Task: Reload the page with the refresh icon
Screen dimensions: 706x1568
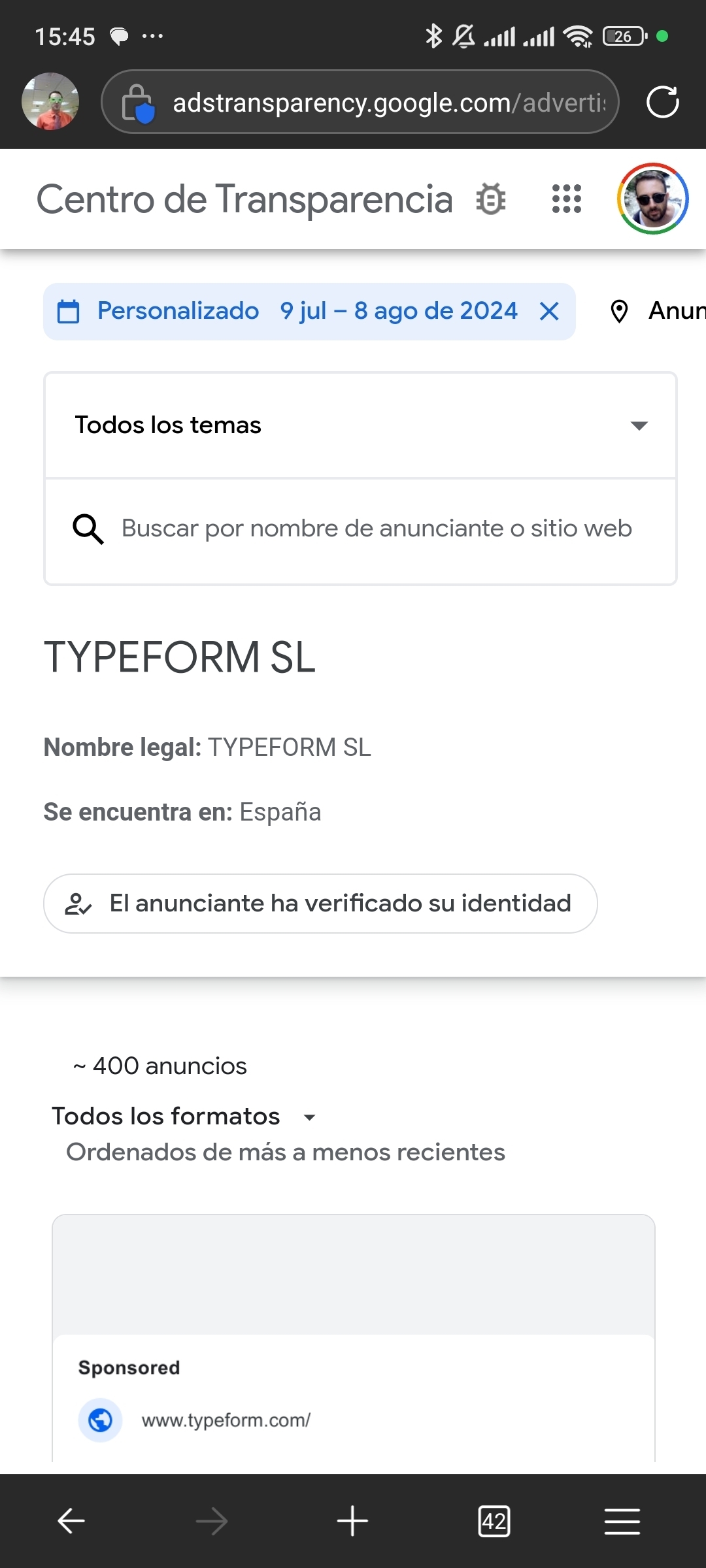Action: 662,102
